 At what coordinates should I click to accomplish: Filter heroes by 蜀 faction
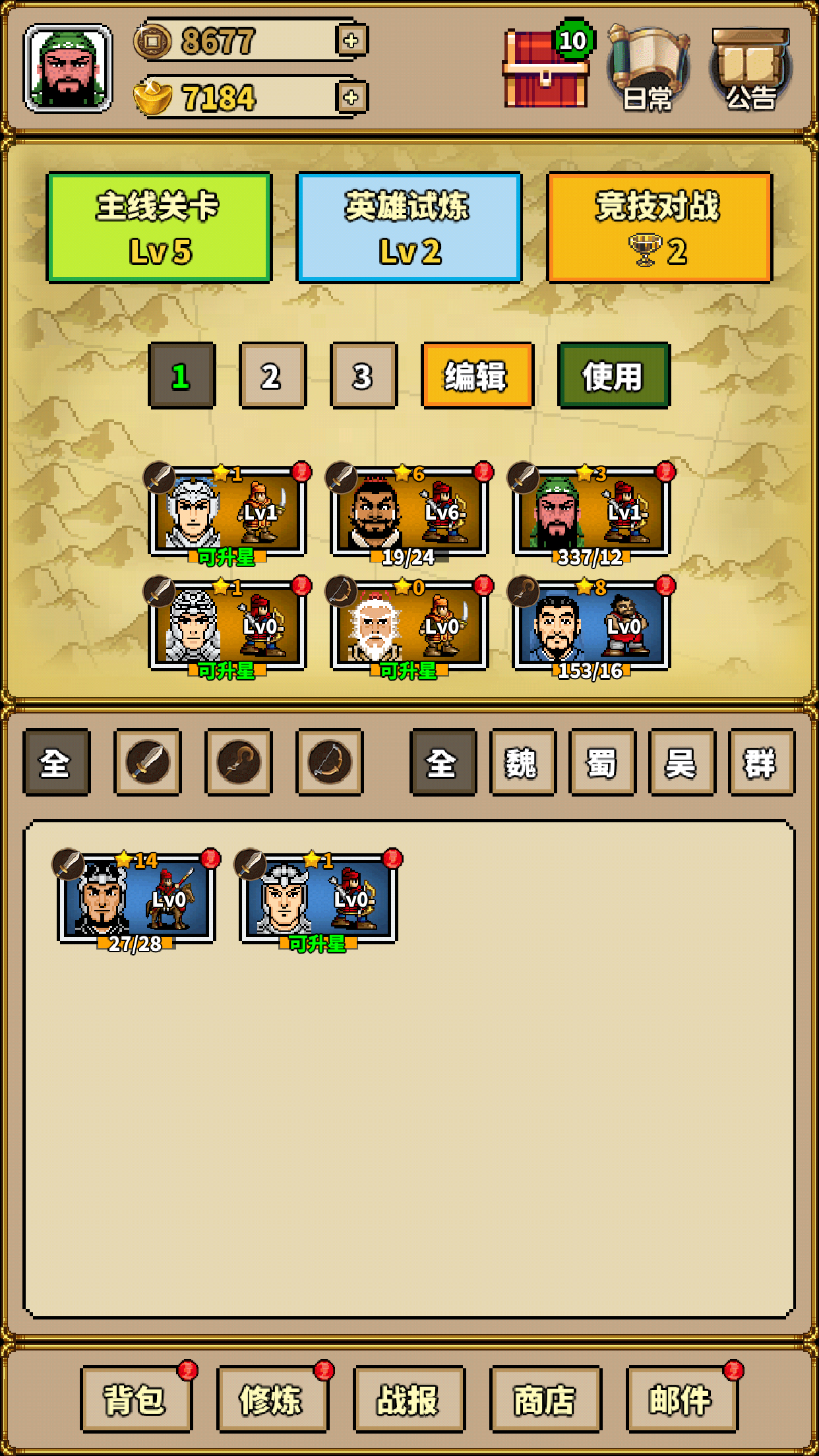click(602, 762)
